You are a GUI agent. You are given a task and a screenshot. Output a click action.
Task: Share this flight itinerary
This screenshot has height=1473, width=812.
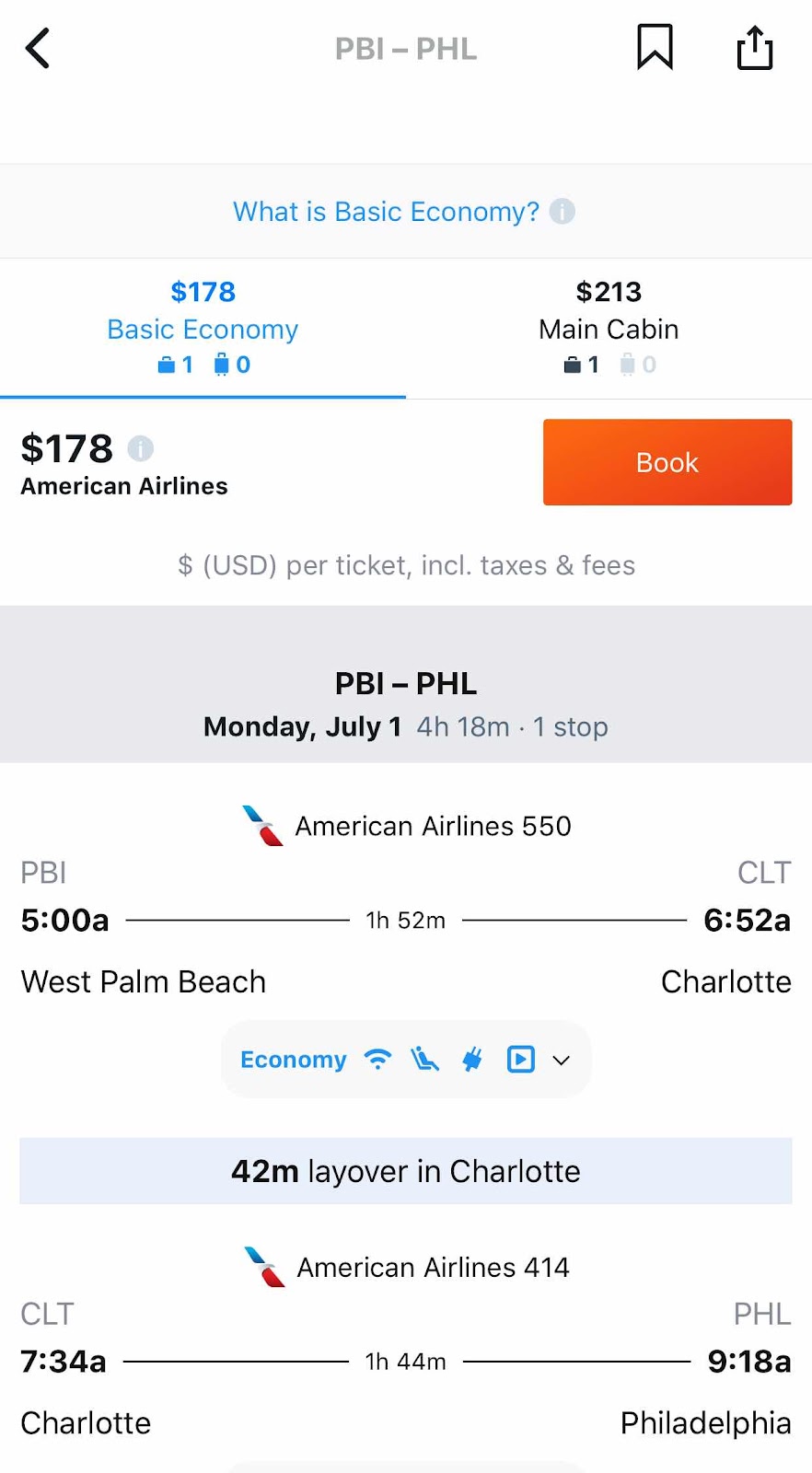[x=755, y=47]
